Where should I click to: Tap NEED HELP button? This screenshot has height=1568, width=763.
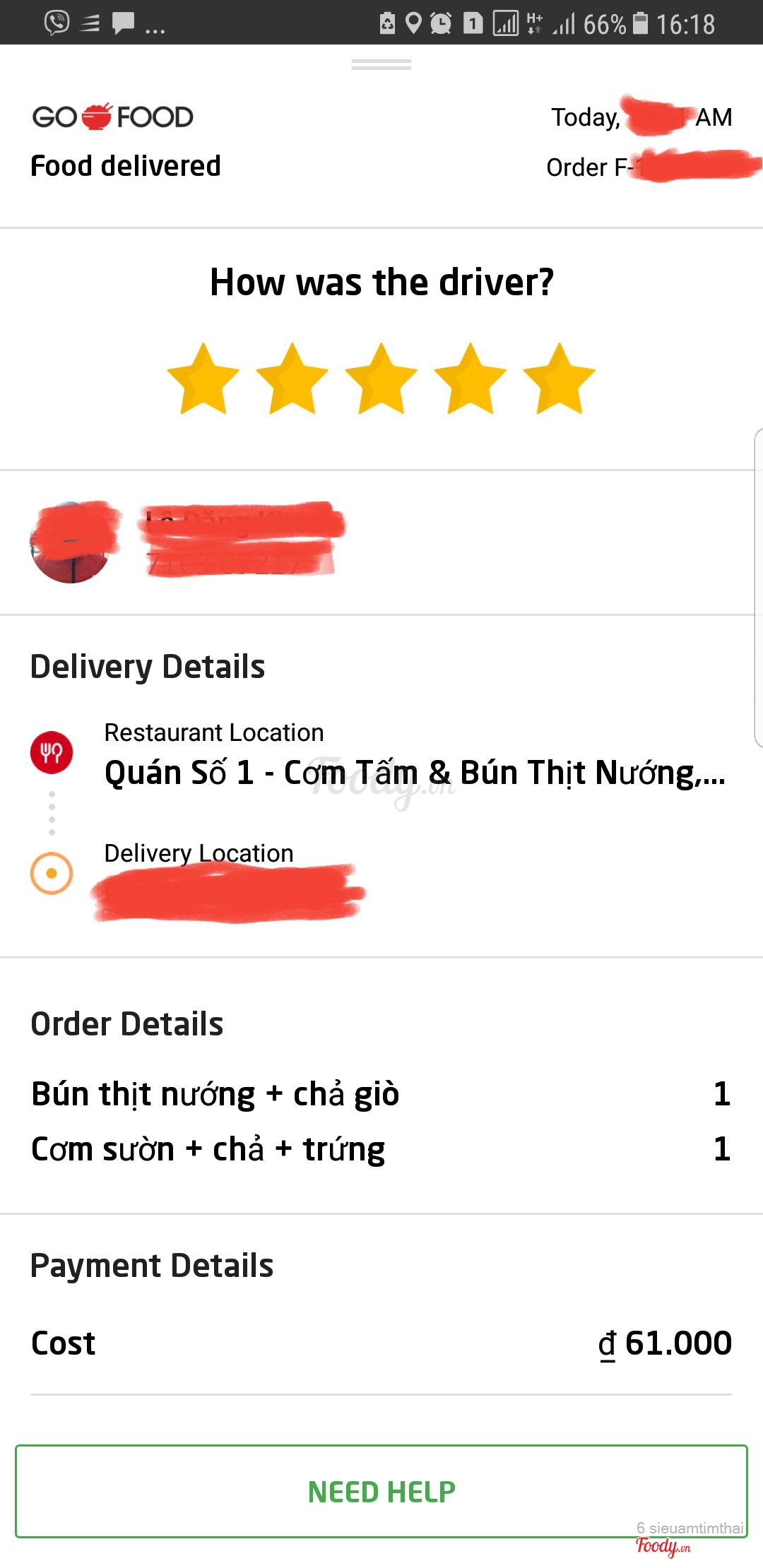[381, 1491]
